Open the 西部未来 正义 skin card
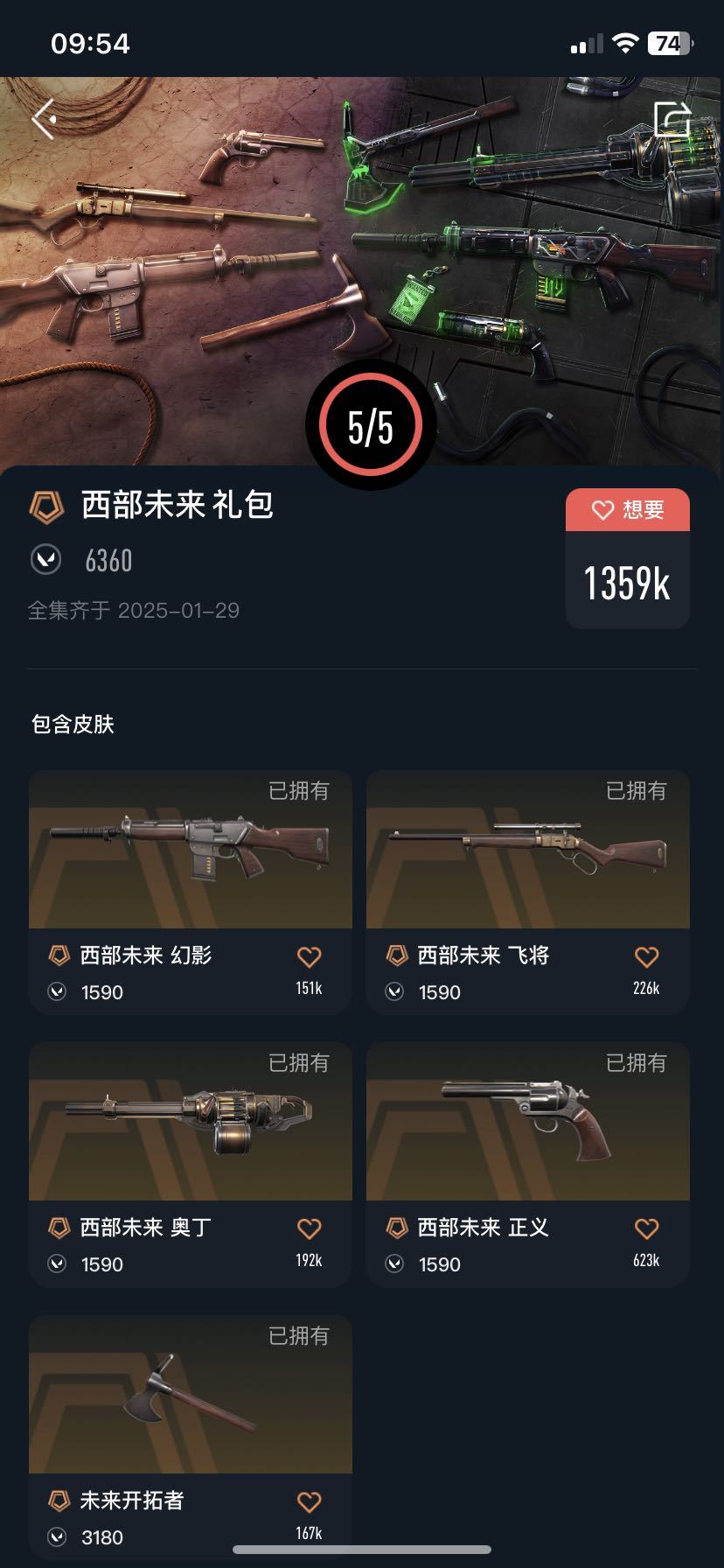Image resolution: width=724 pixels, height=1568 pixels. click(x=527, y=1122)
